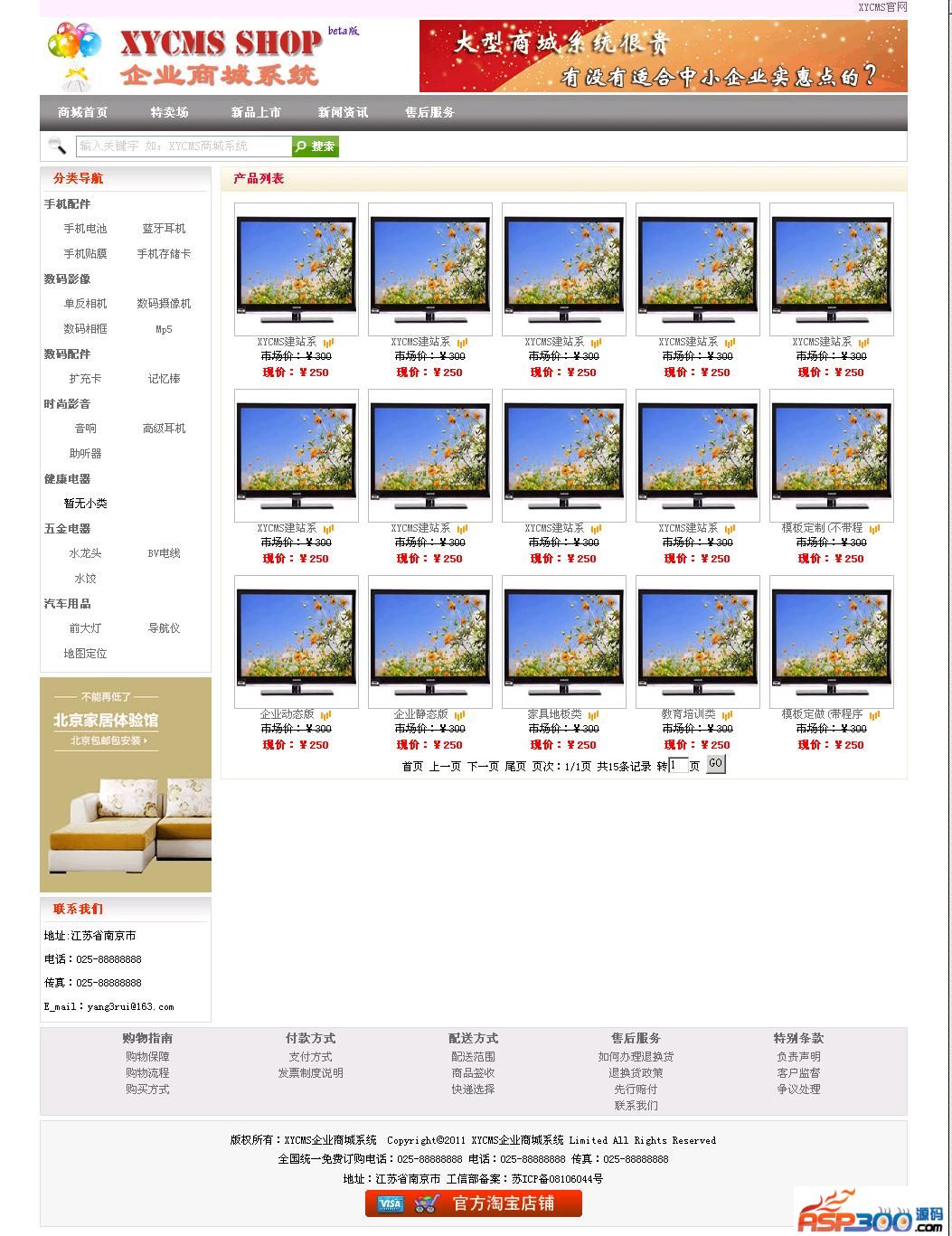Visit the XYCMS官网 link

[881, 7]
